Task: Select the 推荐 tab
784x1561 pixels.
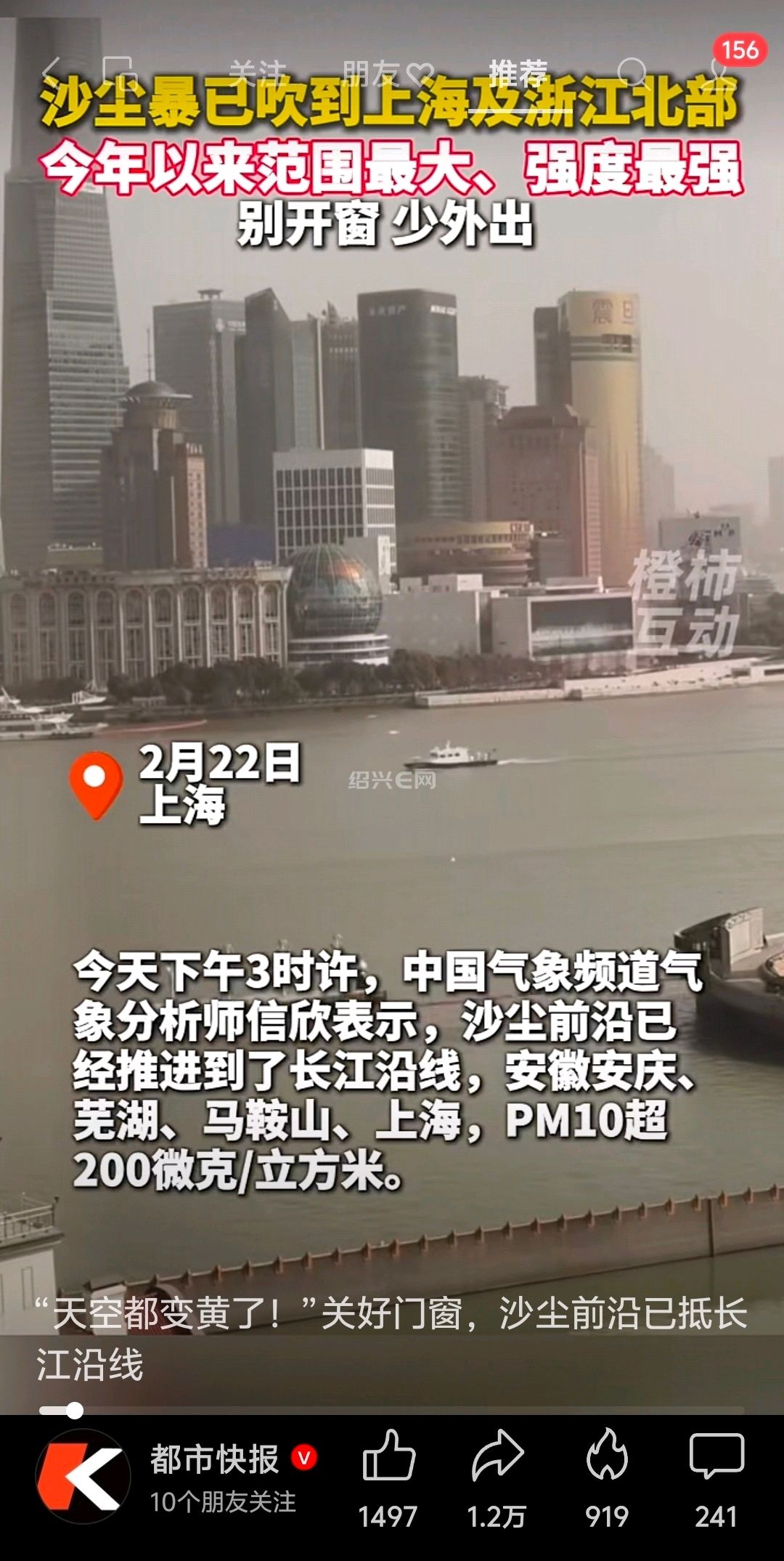Action: [x=517, y=73]
